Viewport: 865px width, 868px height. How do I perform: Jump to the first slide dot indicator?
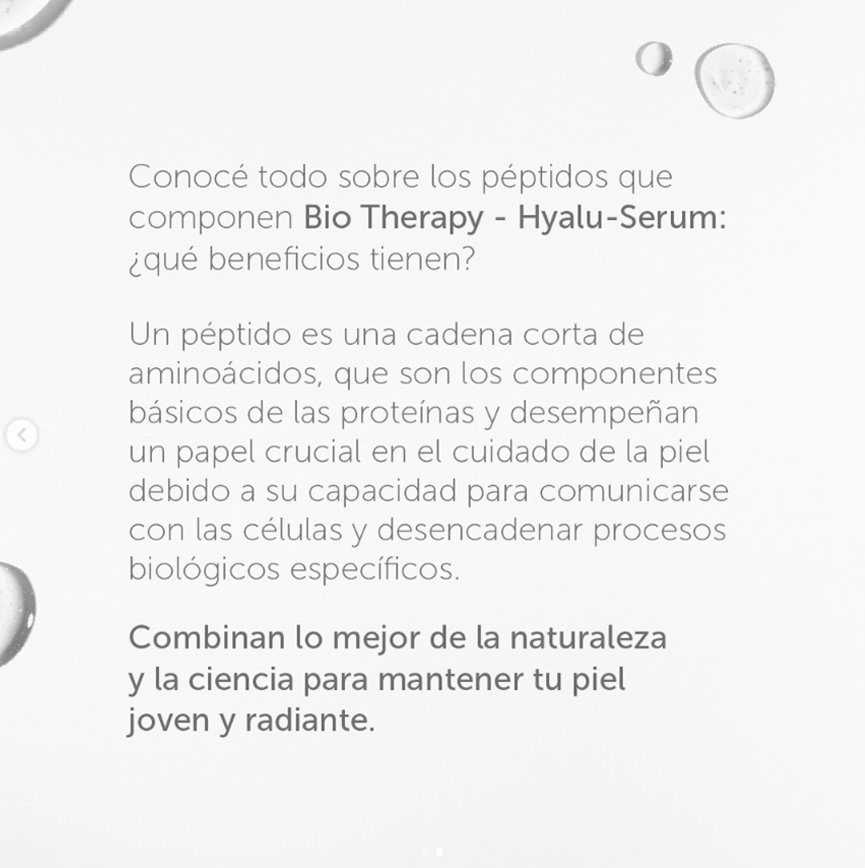point(426,852)
